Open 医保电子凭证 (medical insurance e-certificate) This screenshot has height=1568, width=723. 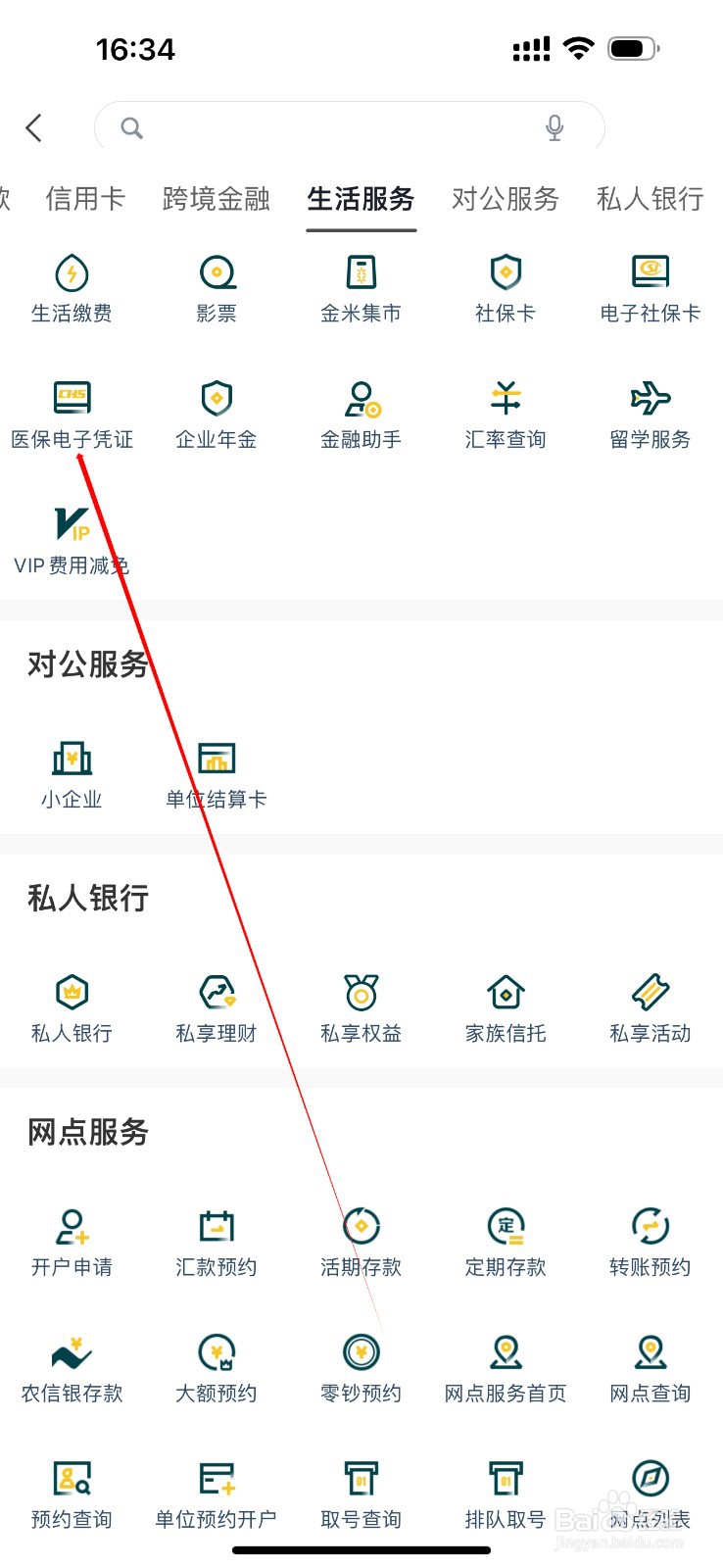point(72,412)
